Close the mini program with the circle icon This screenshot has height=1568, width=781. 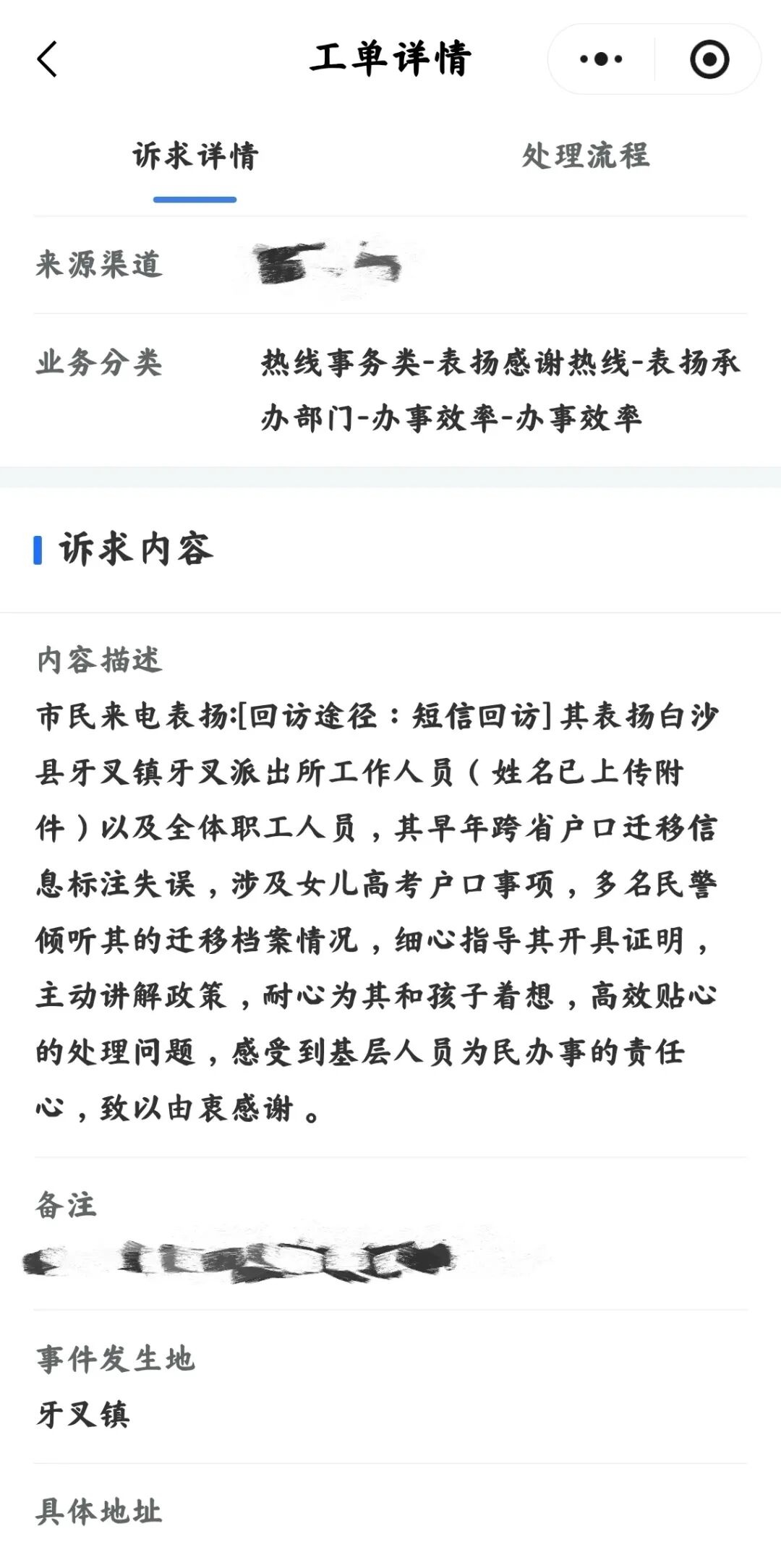tap(709, 59)
